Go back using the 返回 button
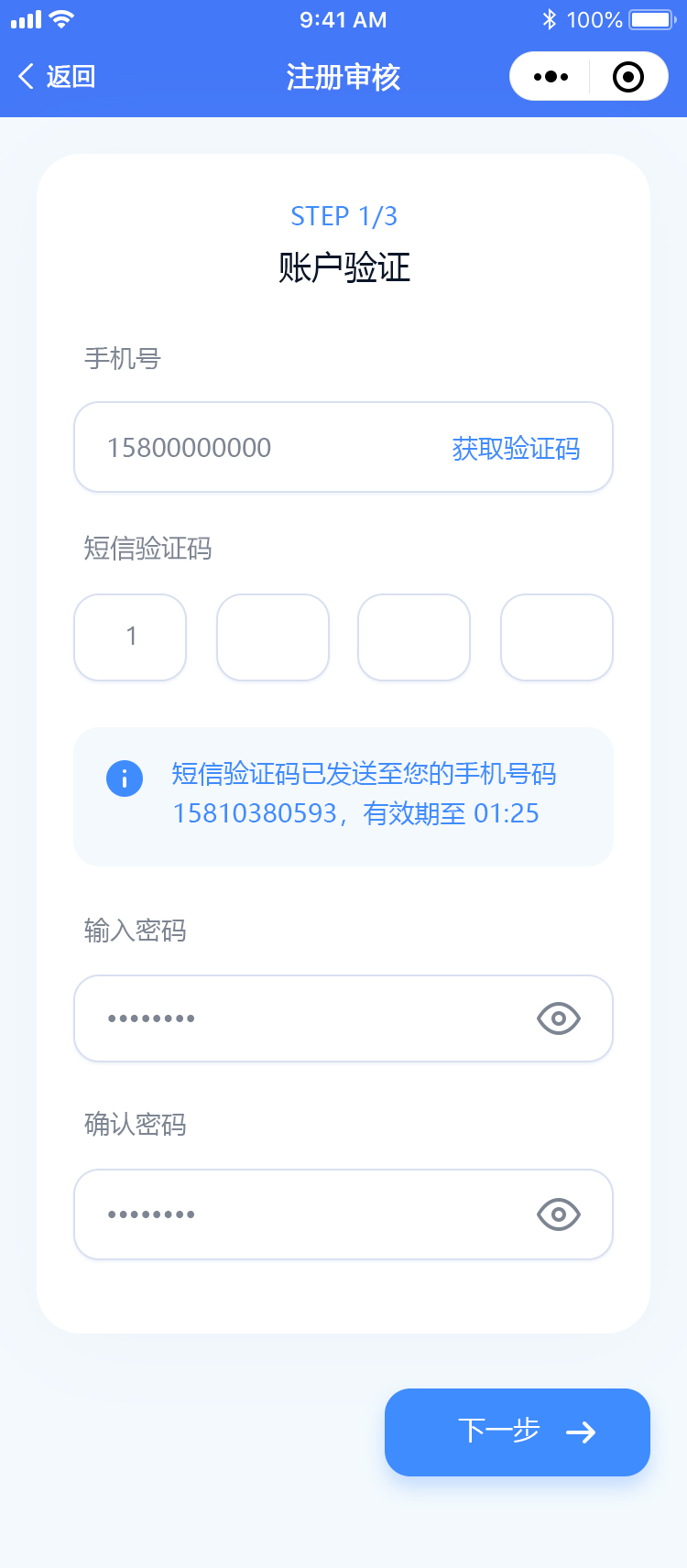The image size is (687, 1568). [x=57, y=77]
